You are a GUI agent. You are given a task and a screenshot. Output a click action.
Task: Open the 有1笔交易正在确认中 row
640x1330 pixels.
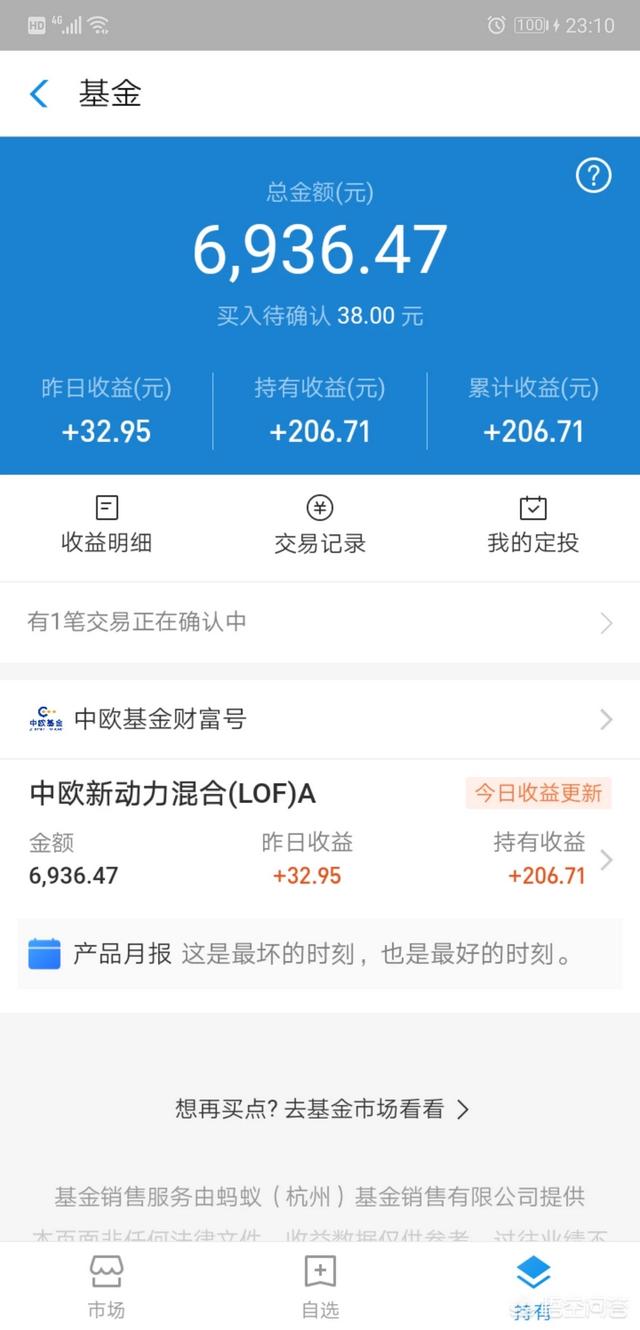[x=320, y=622]
